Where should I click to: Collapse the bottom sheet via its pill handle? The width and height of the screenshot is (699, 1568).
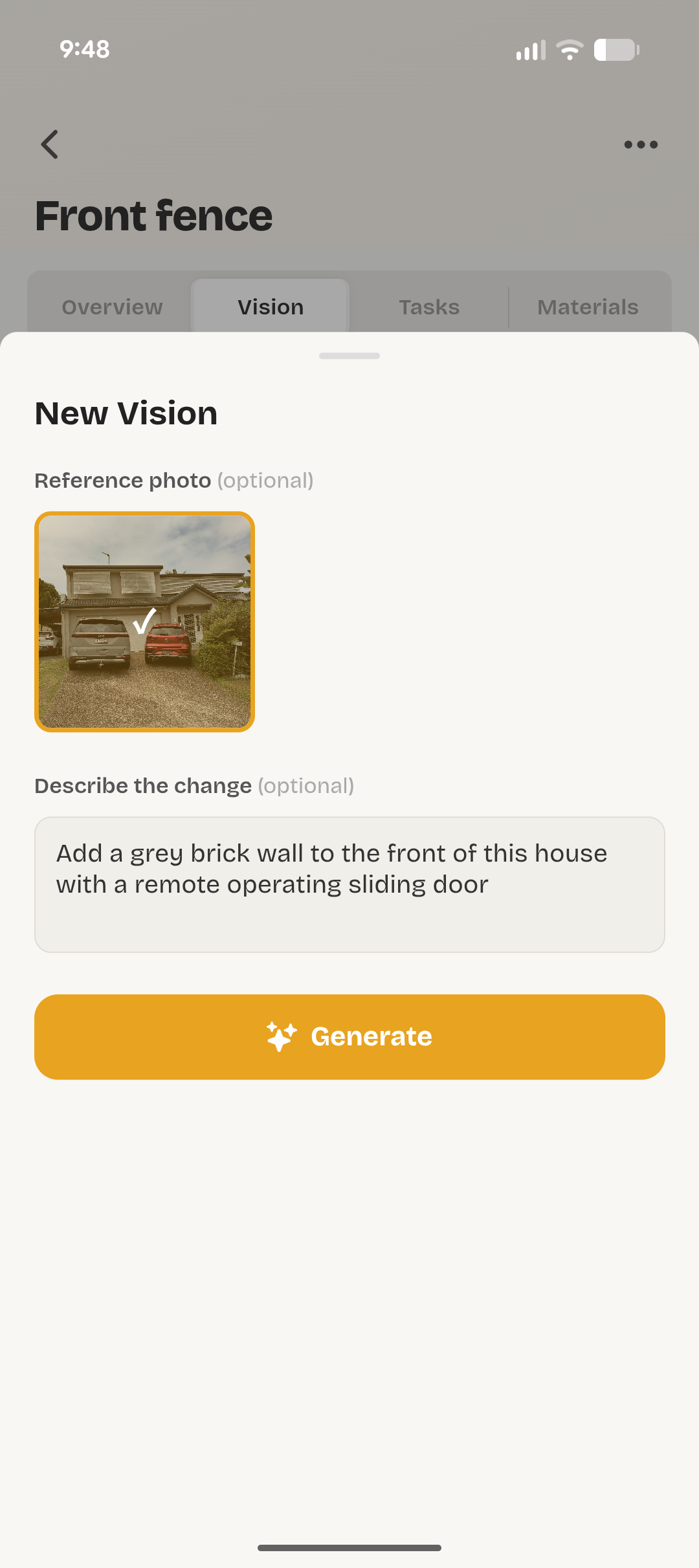(349, 355)
